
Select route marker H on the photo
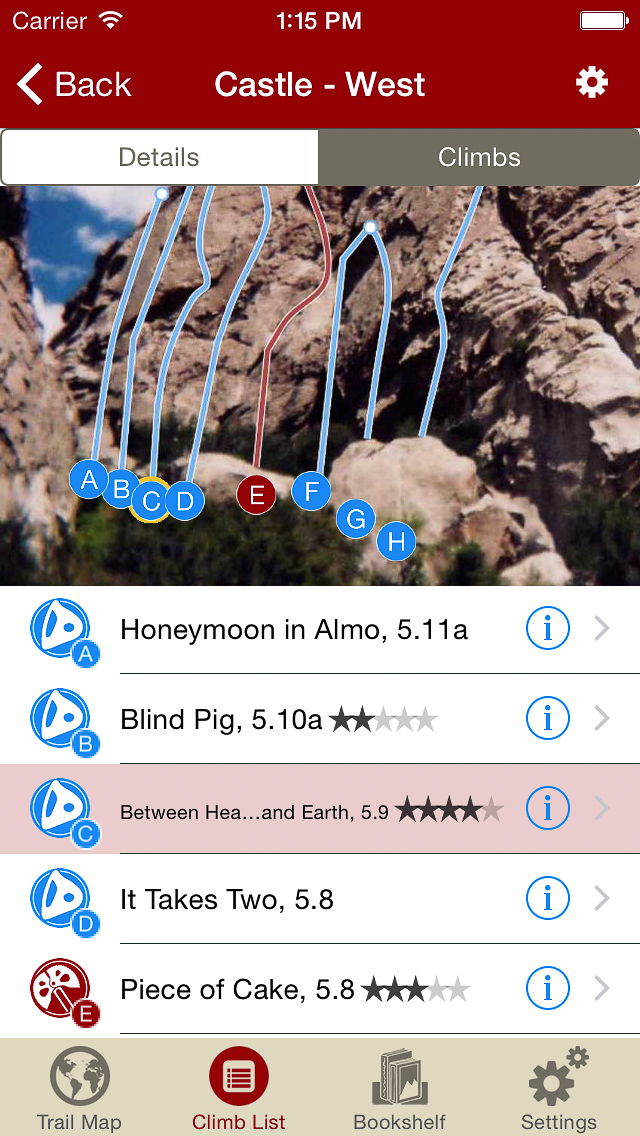[396, 542]
